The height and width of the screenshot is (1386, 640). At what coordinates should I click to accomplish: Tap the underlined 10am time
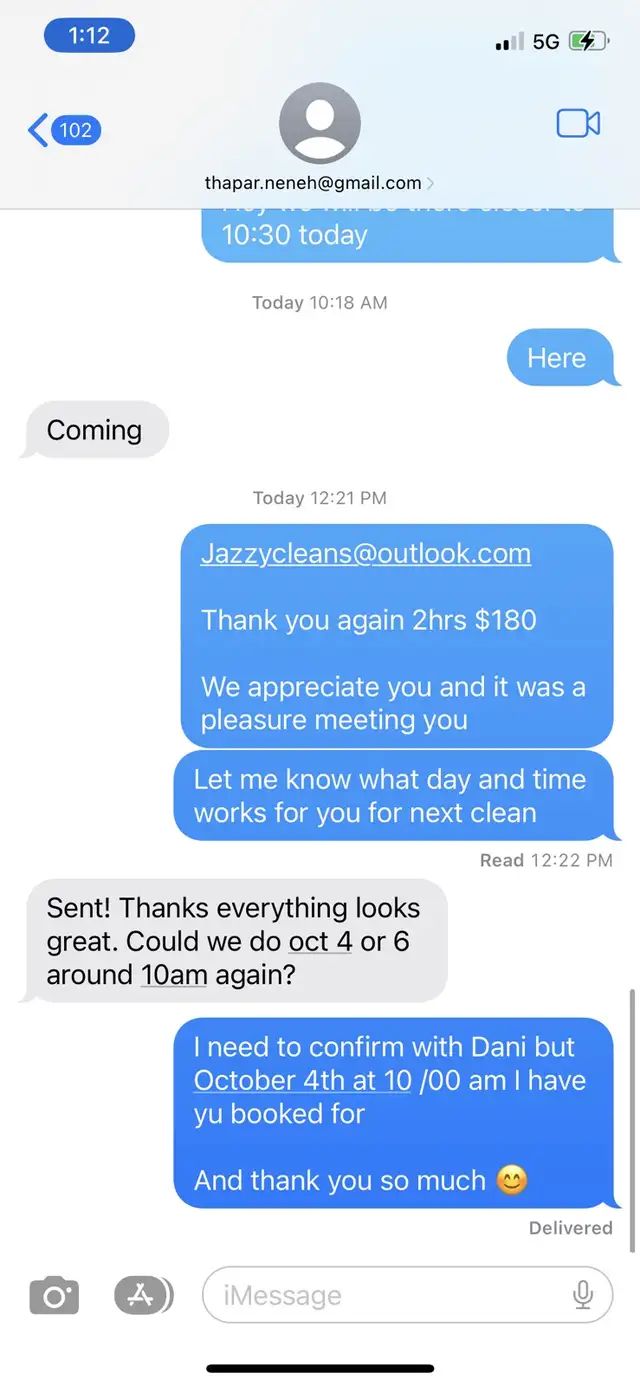click(x=174, y=975)
